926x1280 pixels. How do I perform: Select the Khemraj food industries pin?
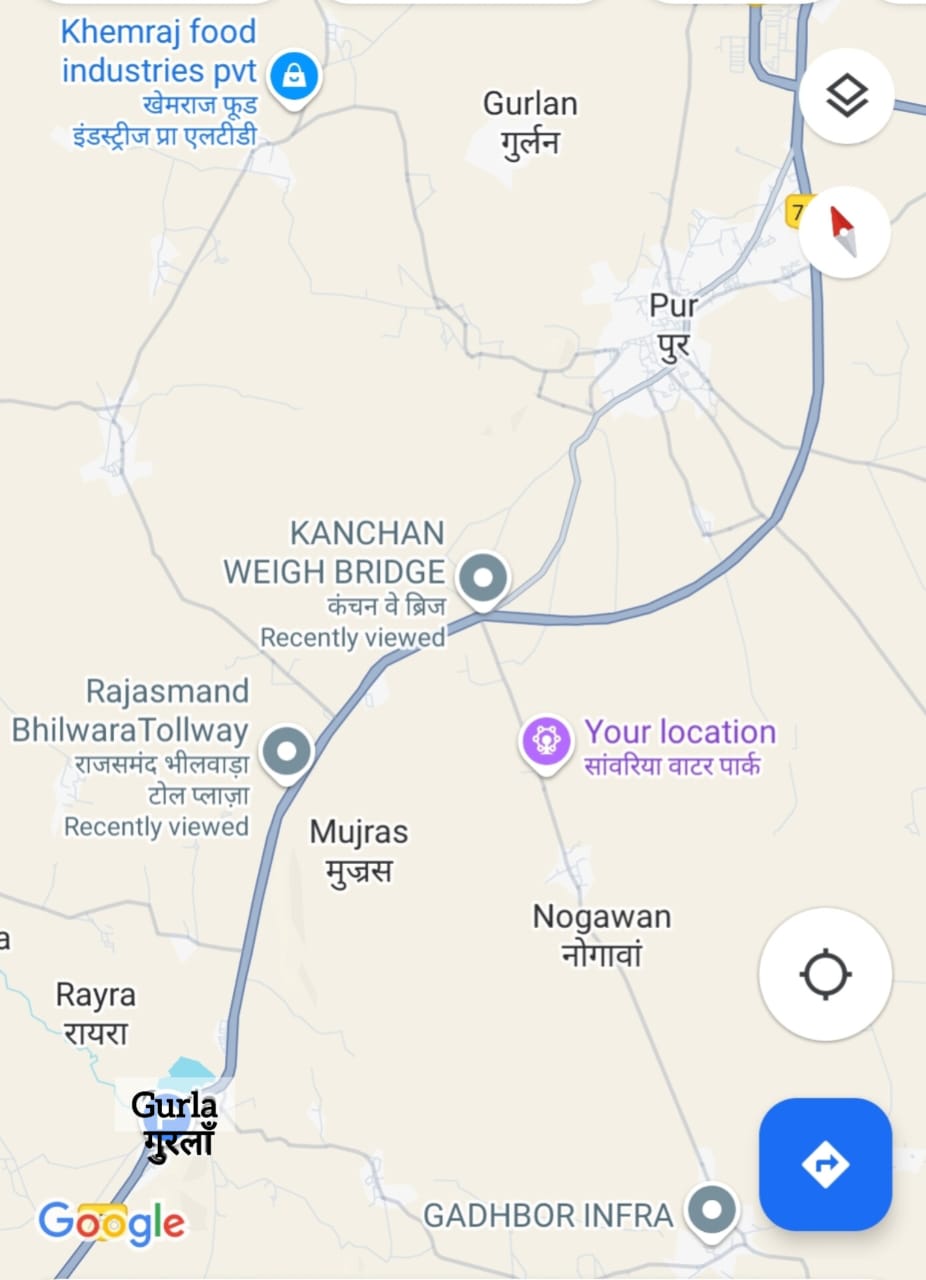click(294, 75)
